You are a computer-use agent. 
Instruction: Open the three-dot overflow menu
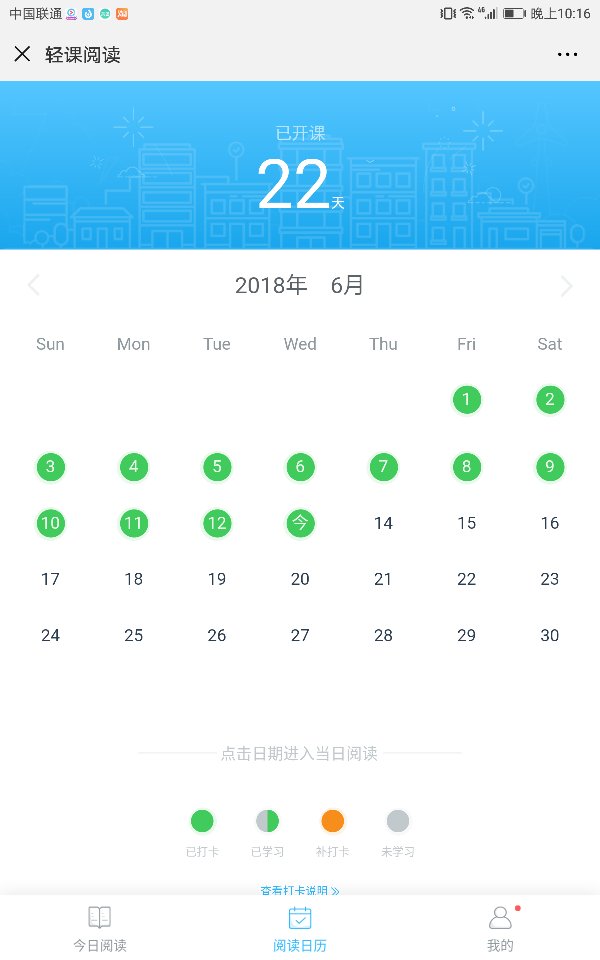567,54
